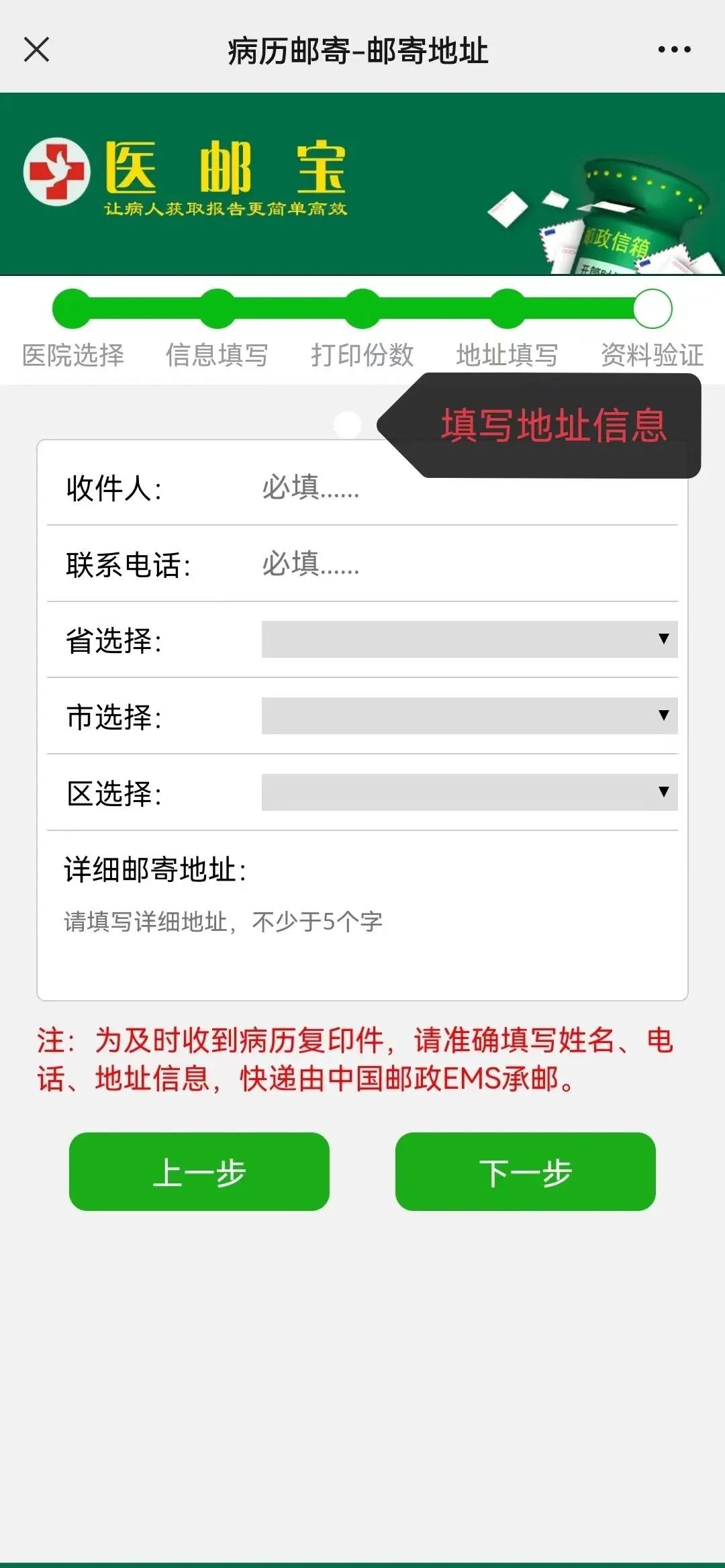Expand the 市选择 city dropdown

(x=469, y=716)
